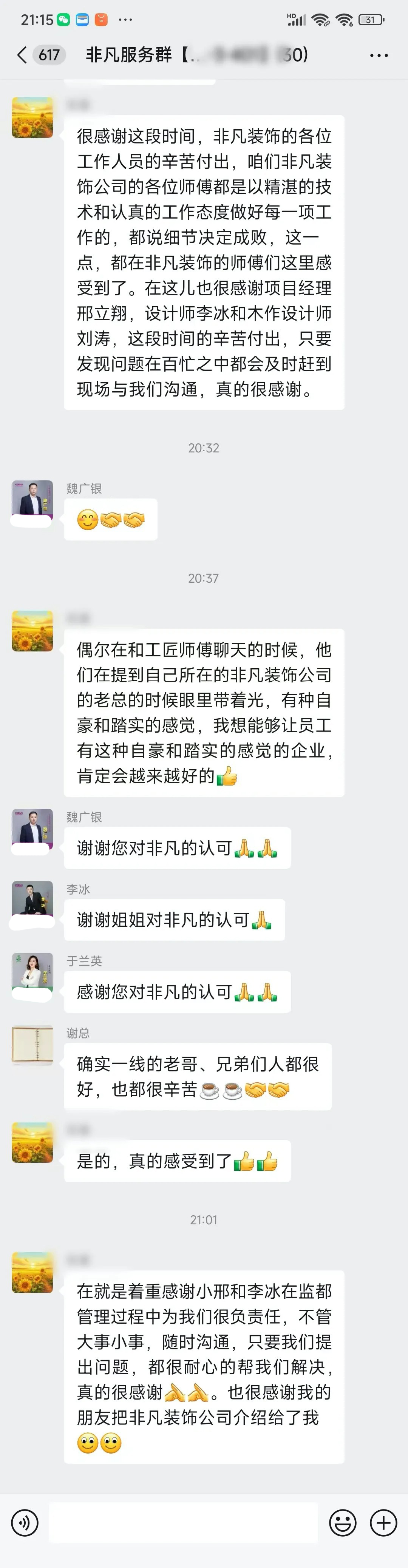Viewport: 408px width, 1568px height.
Task: Open 谢总's profile avatar
Action: click(32, 1045)
